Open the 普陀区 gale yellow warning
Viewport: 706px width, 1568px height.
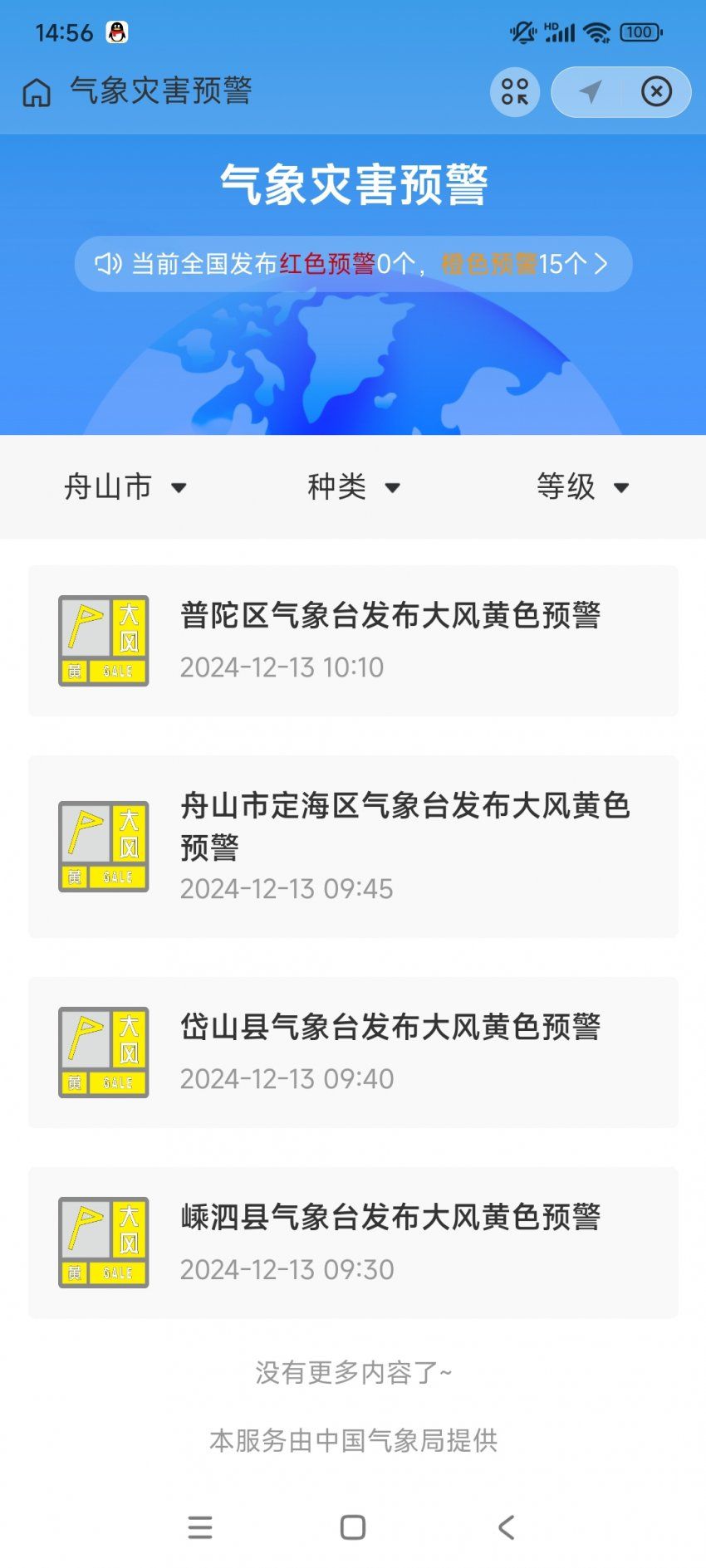coord(353,641)
